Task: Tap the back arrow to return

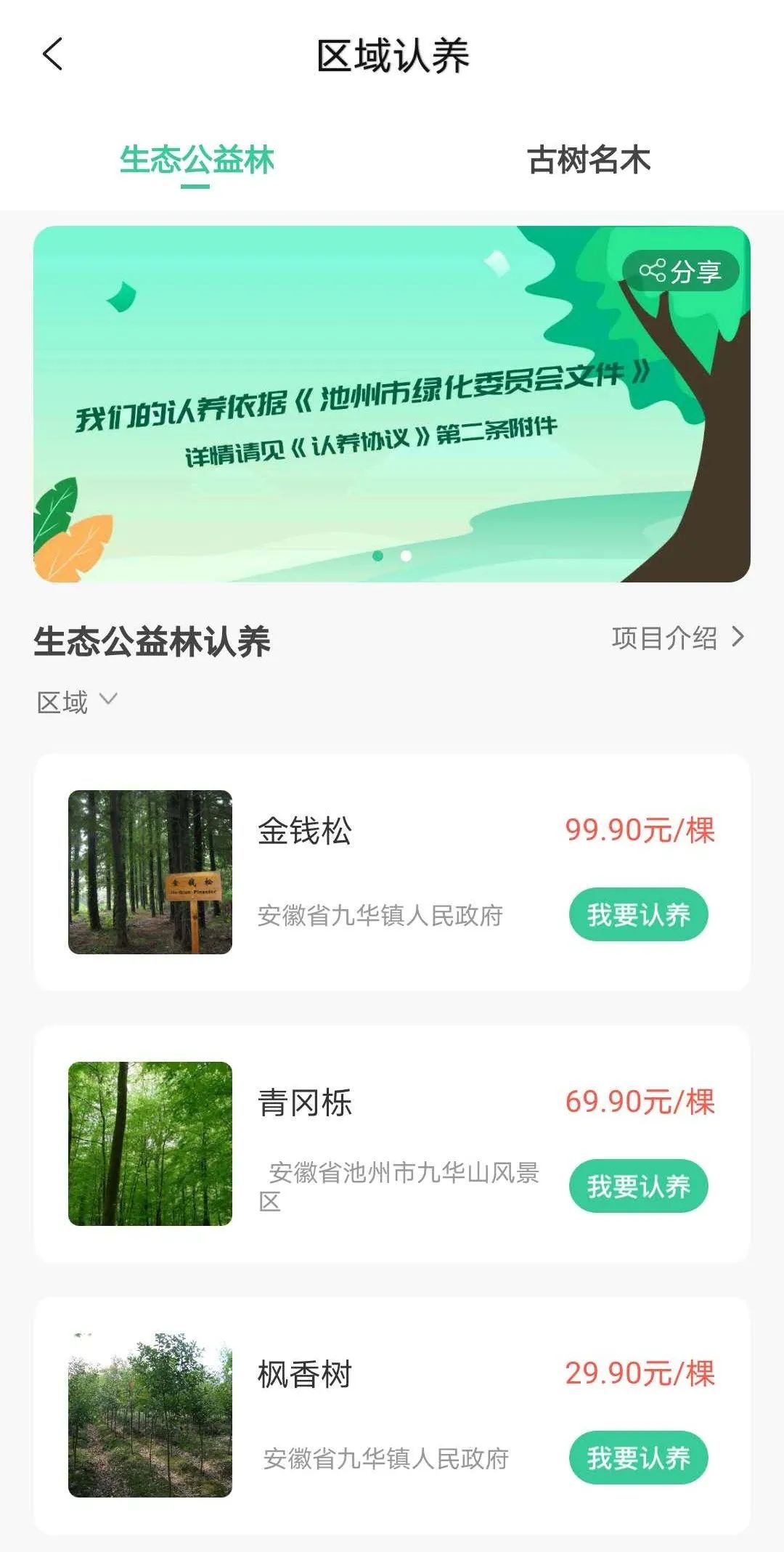Action: coord(51,57)
